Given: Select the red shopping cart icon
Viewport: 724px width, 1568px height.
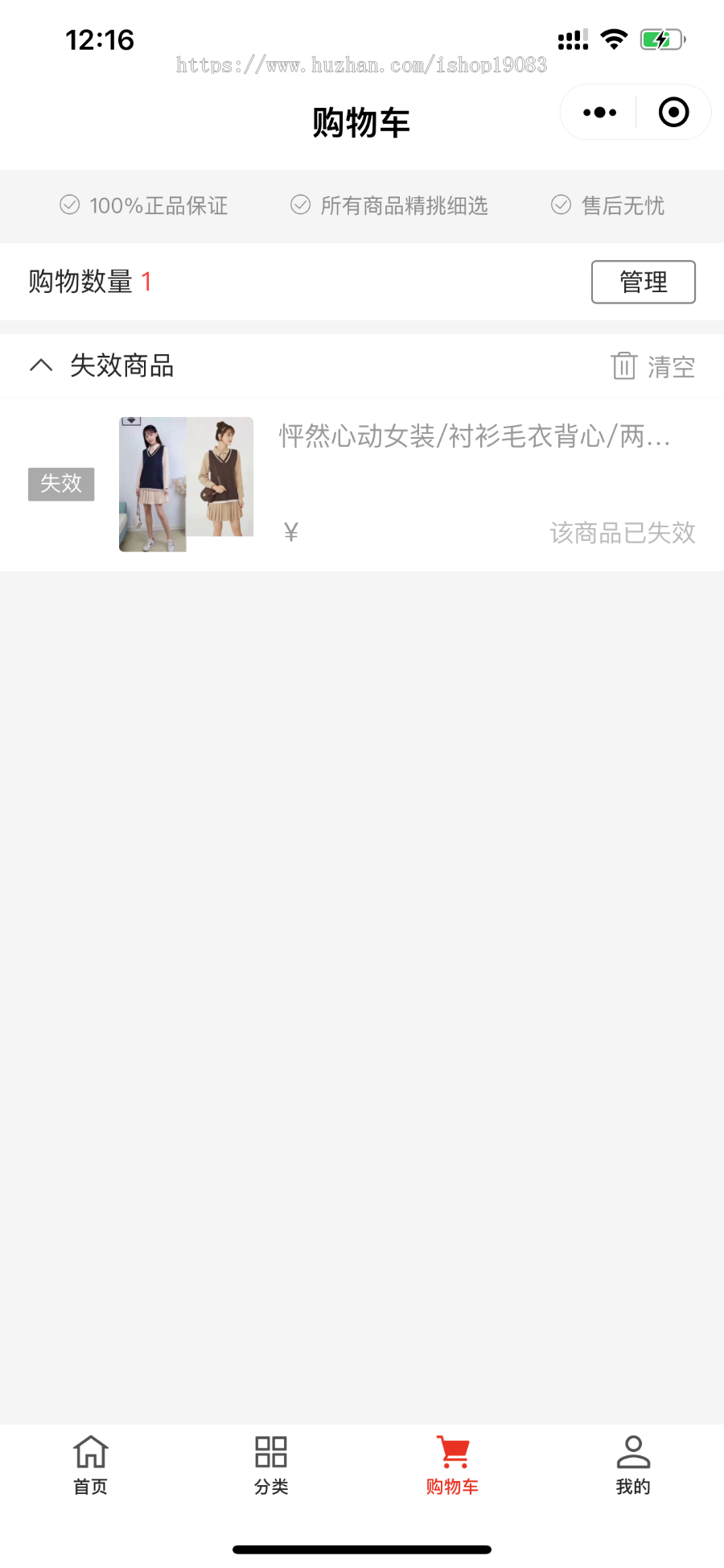Looking at the screenshot, I should point(453,1453).
